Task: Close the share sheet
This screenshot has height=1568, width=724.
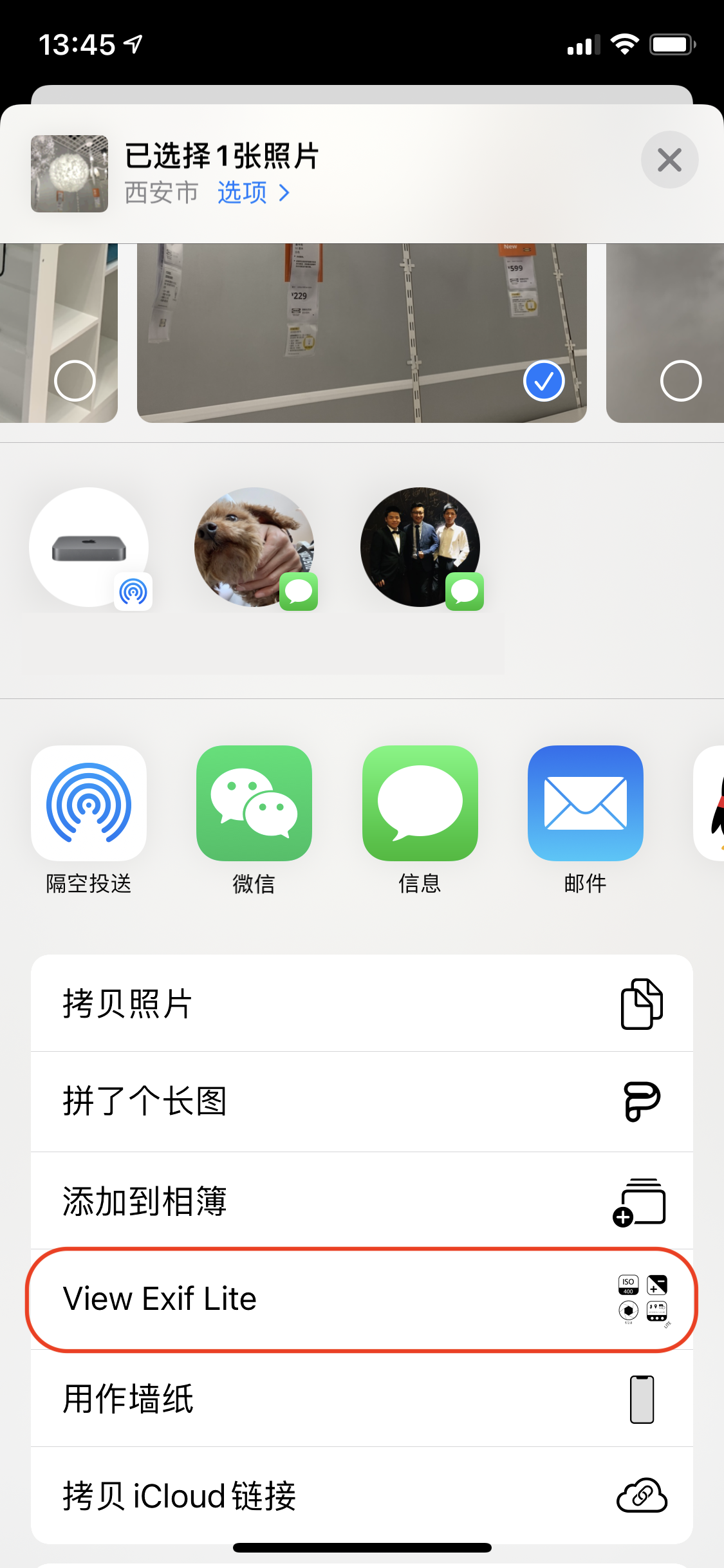Action: coord(669,160)
